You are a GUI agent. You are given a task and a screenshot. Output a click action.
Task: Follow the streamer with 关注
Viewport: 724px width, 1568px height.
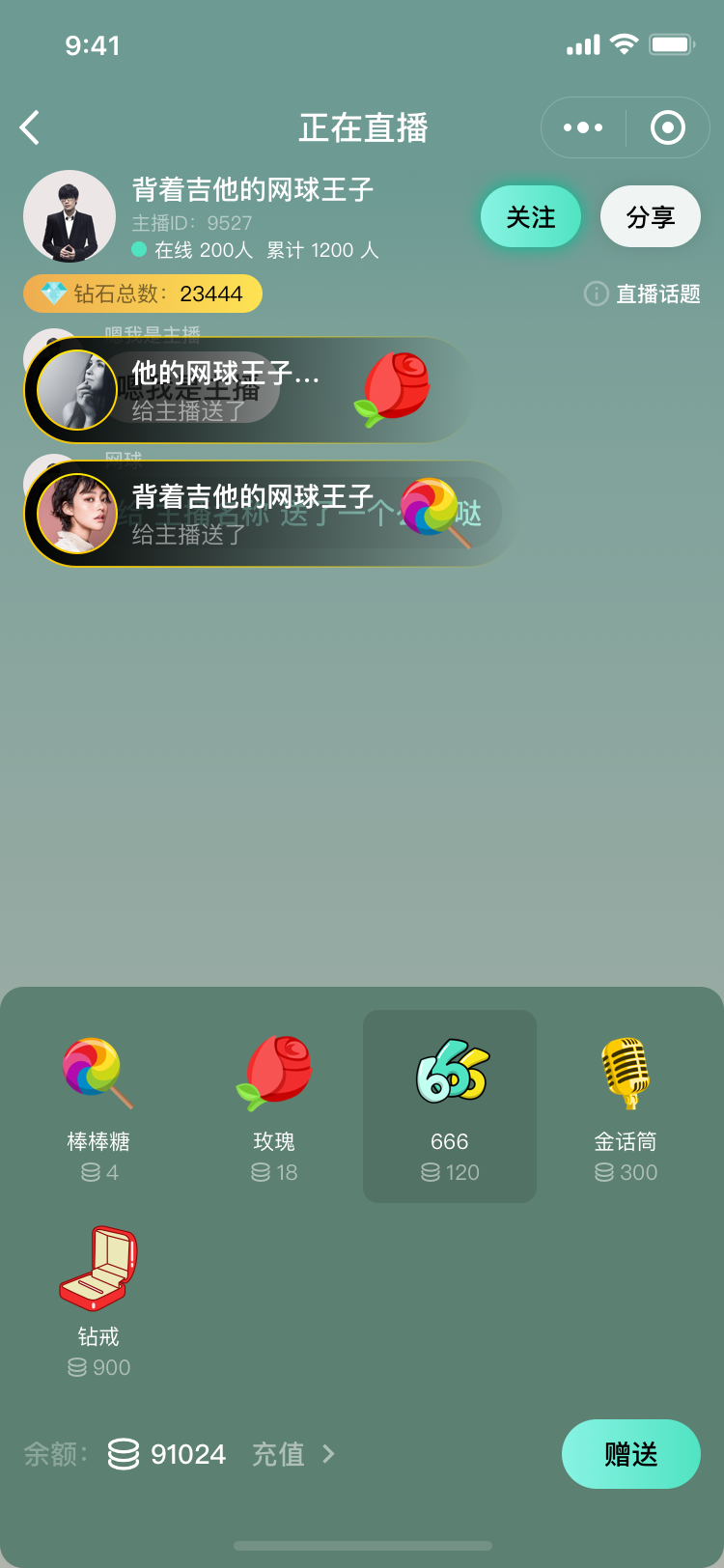[x=531, y=217]
